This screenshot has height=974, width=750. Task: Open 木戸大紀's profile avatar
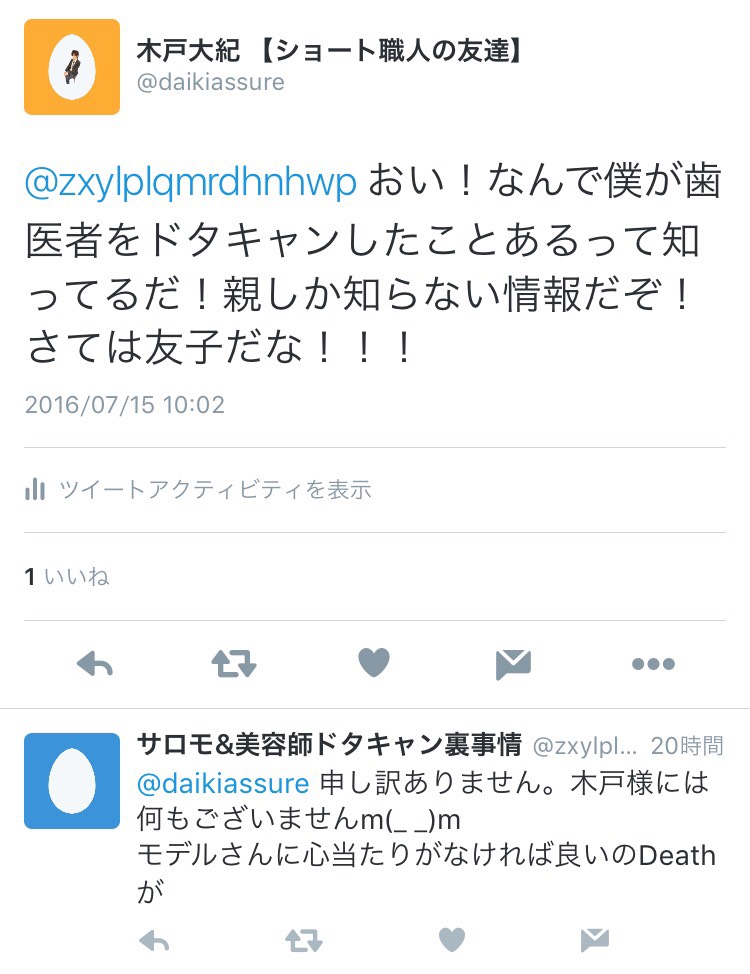click(x=72, y=67)
